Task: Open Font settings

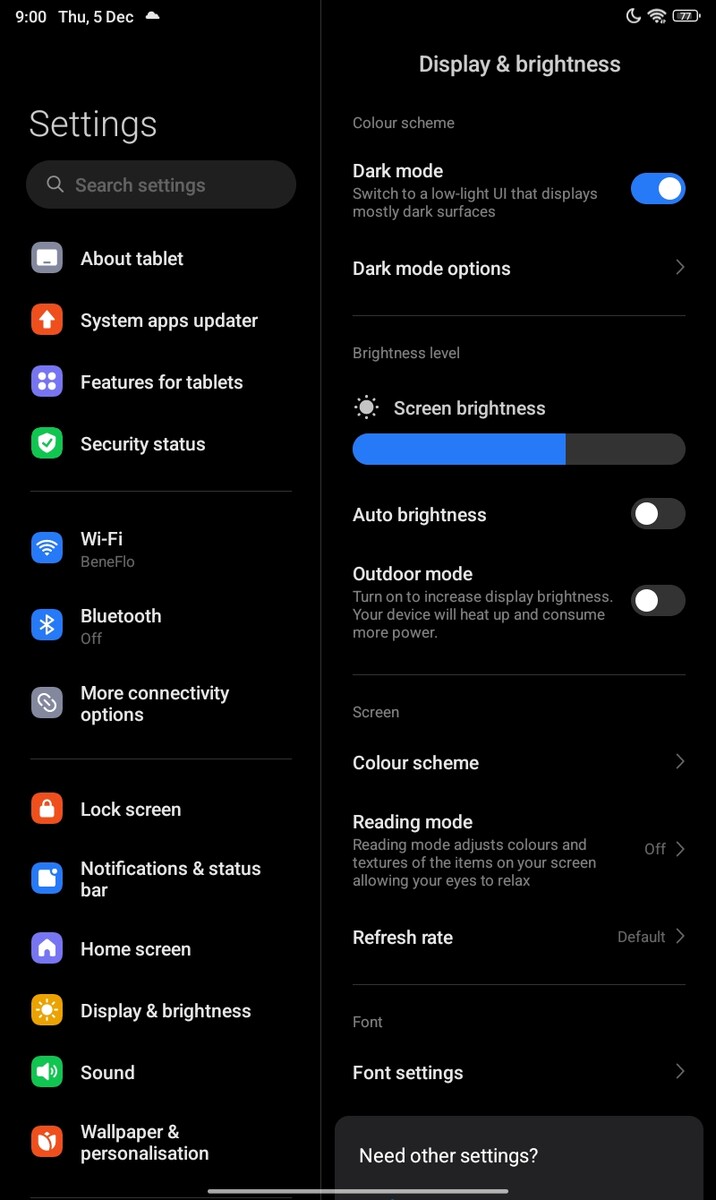Action: click(518, 1072)
